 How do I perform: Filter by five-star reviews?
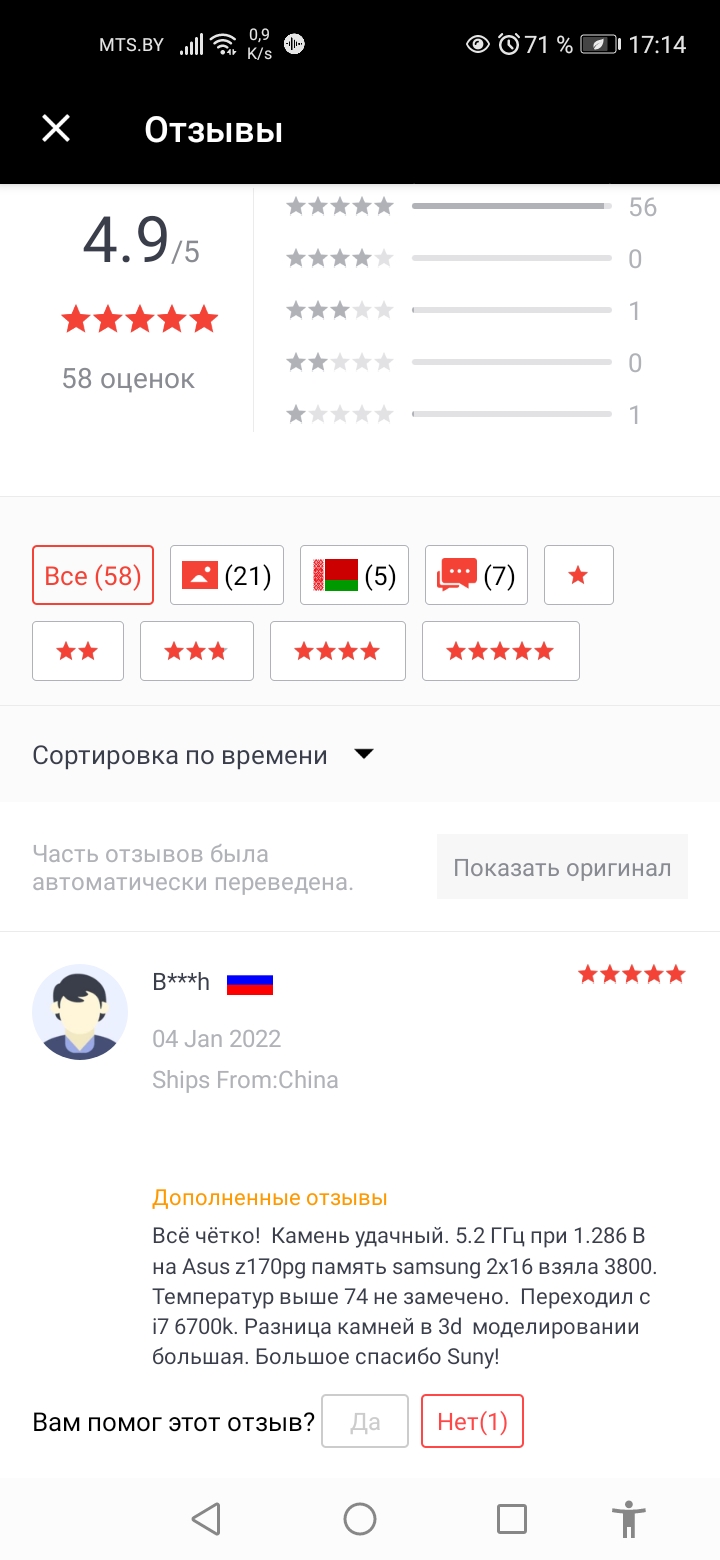tap(500, 651)
